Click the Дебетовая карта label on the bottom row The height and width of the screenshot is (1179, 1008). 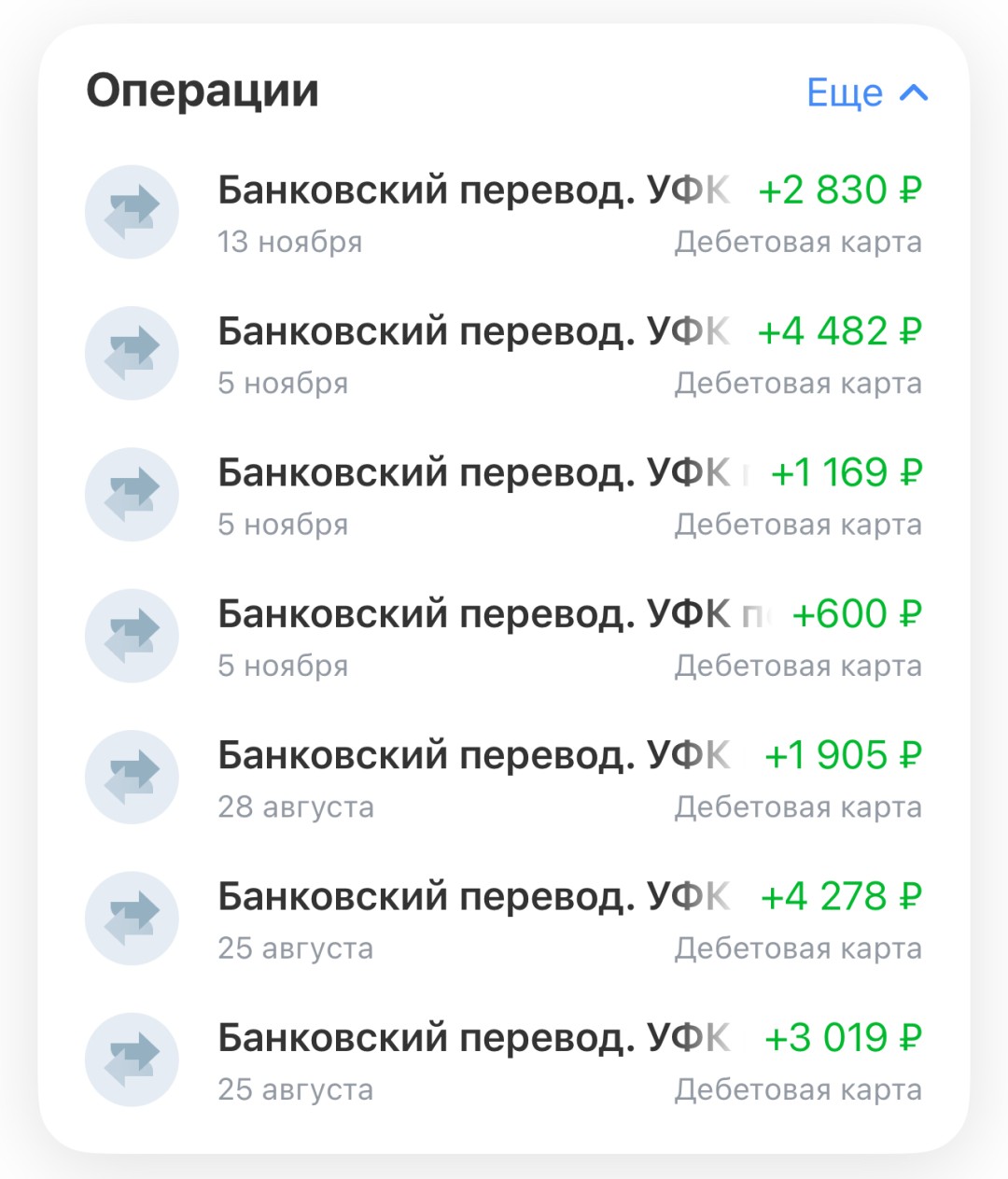[798, 1088]
